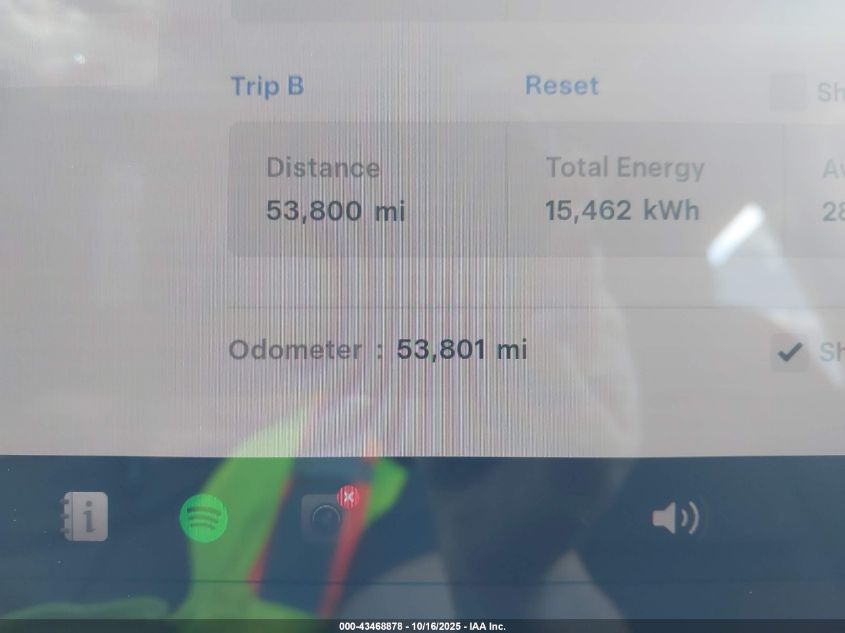Launch the Spotify app

coord(203,518)
